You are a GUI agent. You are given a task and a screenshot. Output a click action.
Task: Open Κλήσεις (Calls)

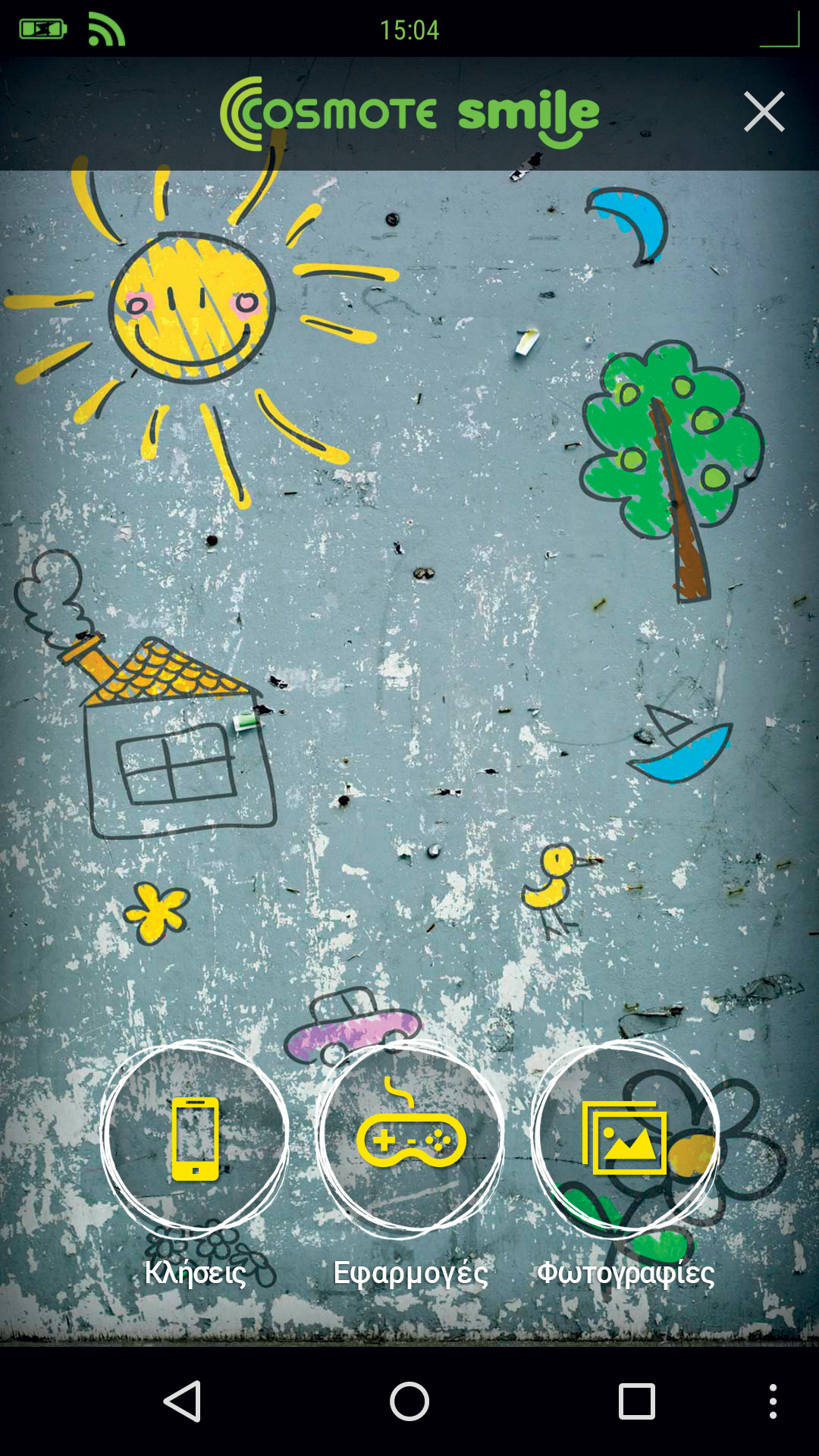click(196, 1137)
